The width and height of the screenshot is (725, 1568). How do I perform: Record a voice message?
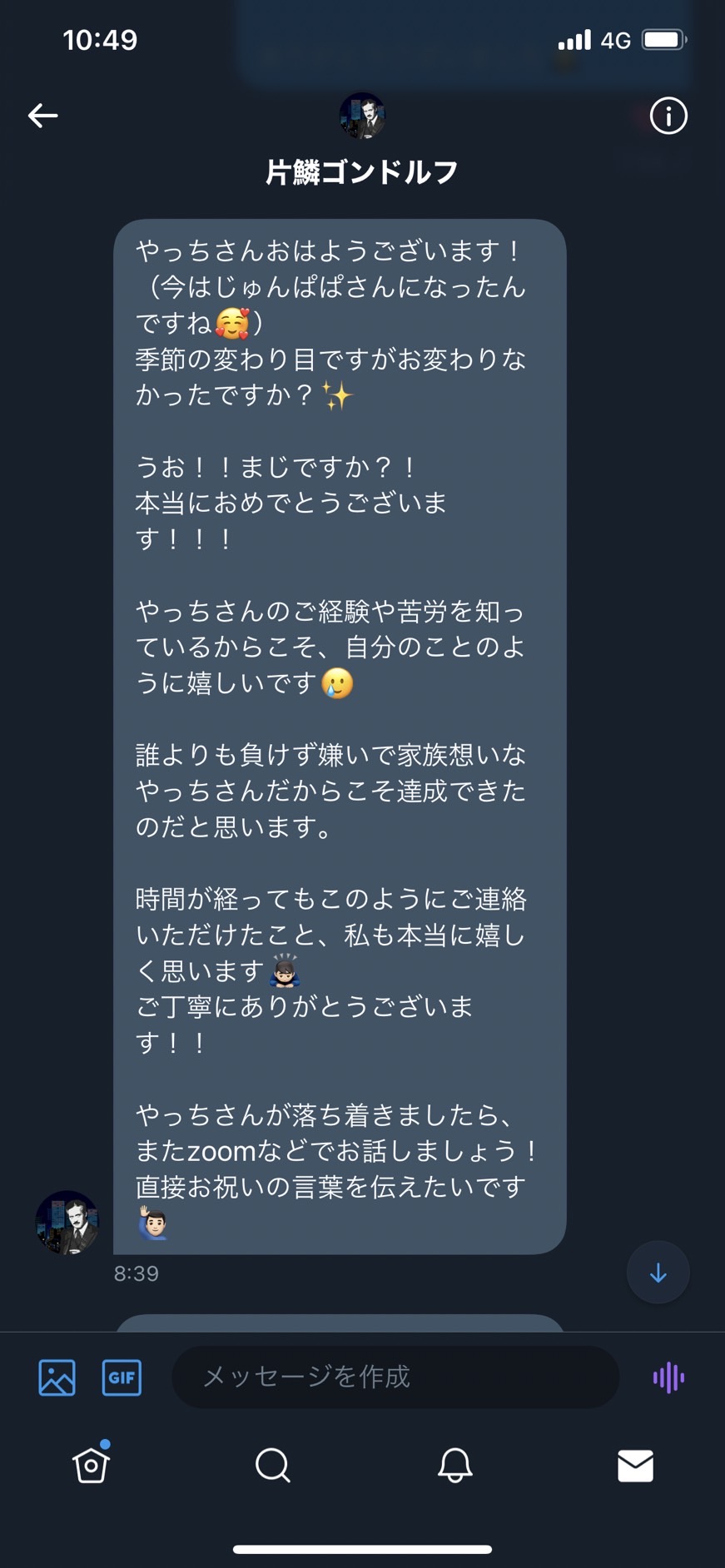668,1377
